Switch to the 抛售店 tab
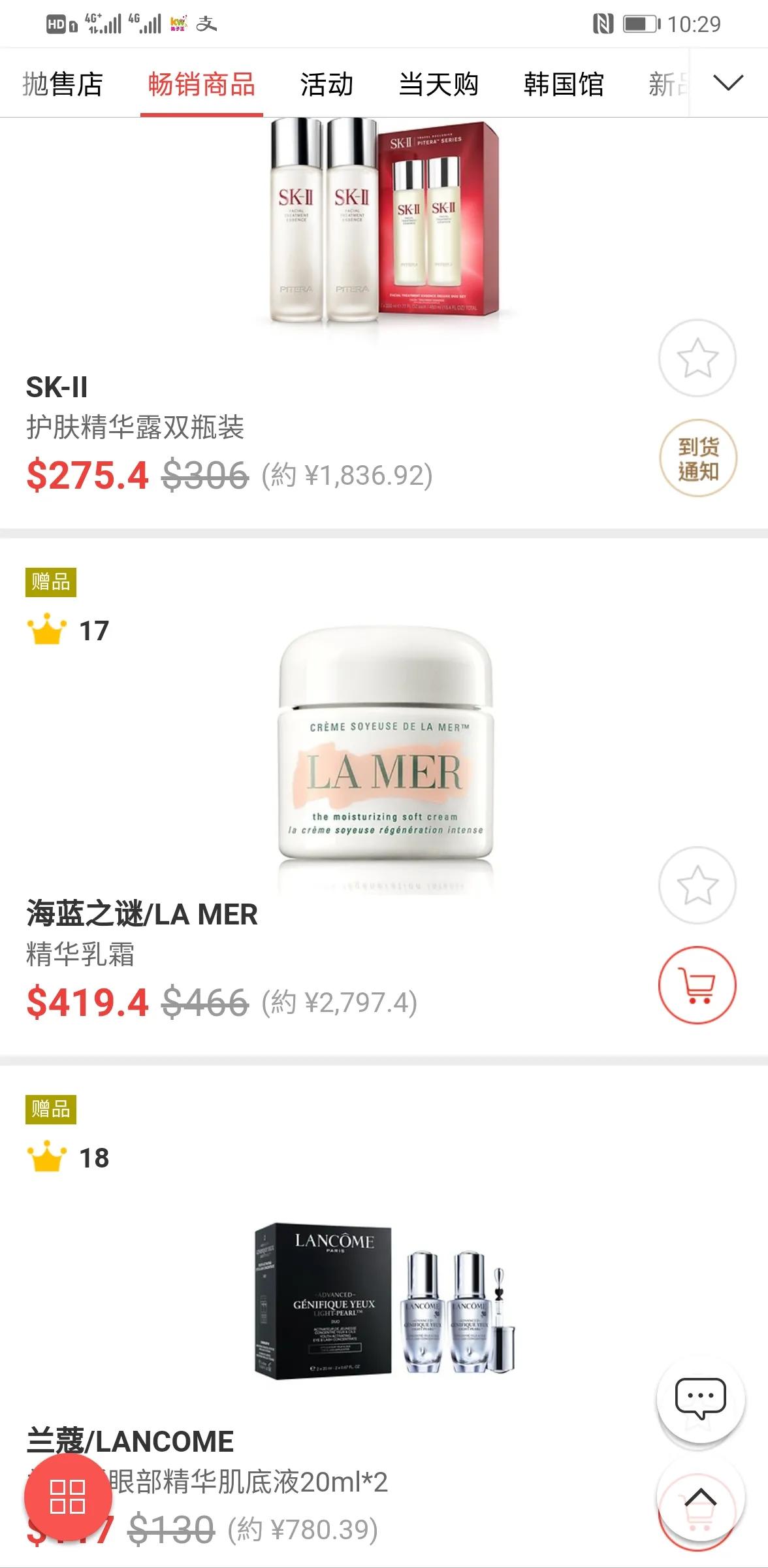This screenshot has height=1568, width=768. click(63, 84)
